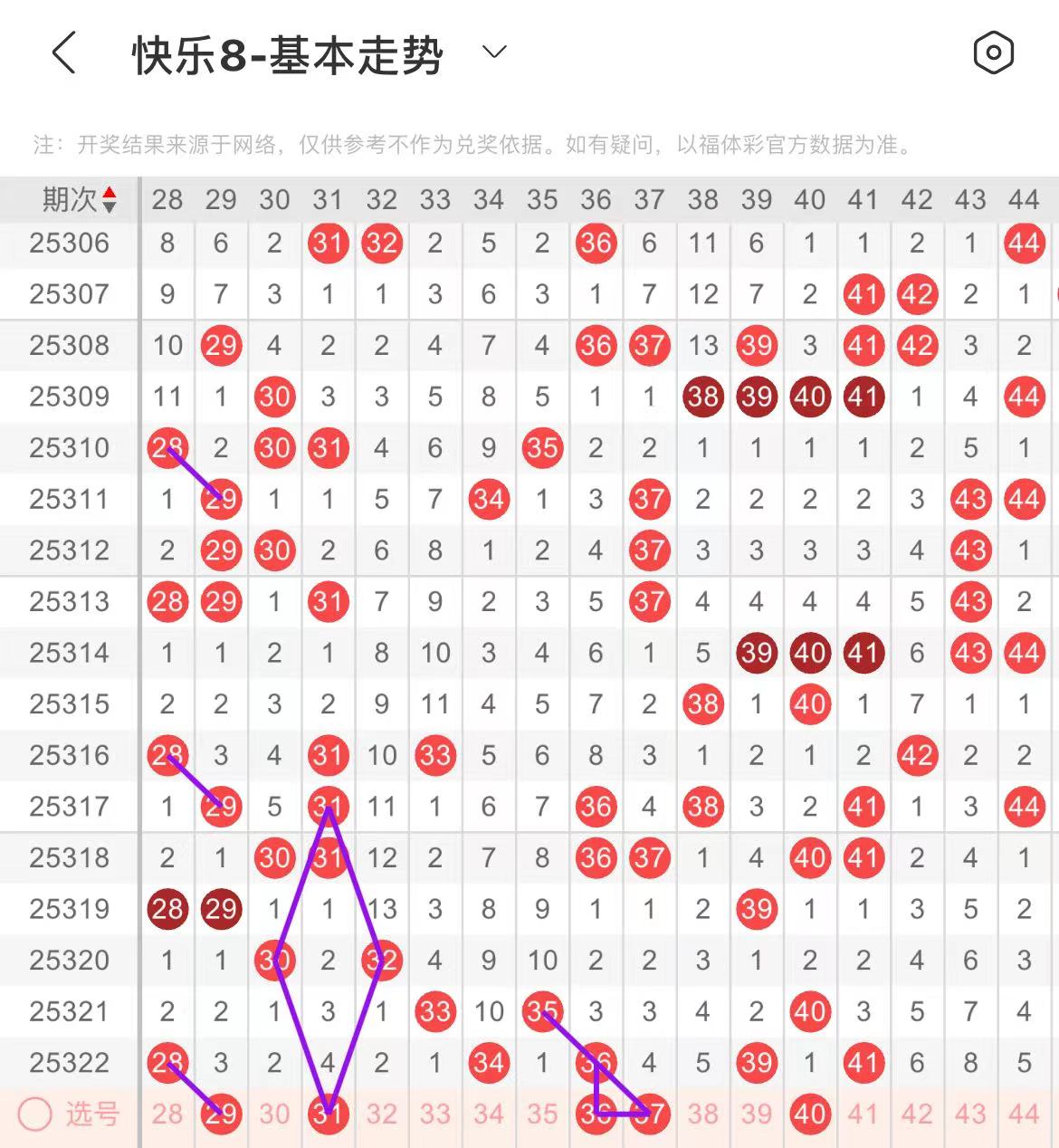1059x1148 pixels.
Task: Deselect number 40 in the 选号 row
Action: pyautogui.click(x=810, y=1114)
